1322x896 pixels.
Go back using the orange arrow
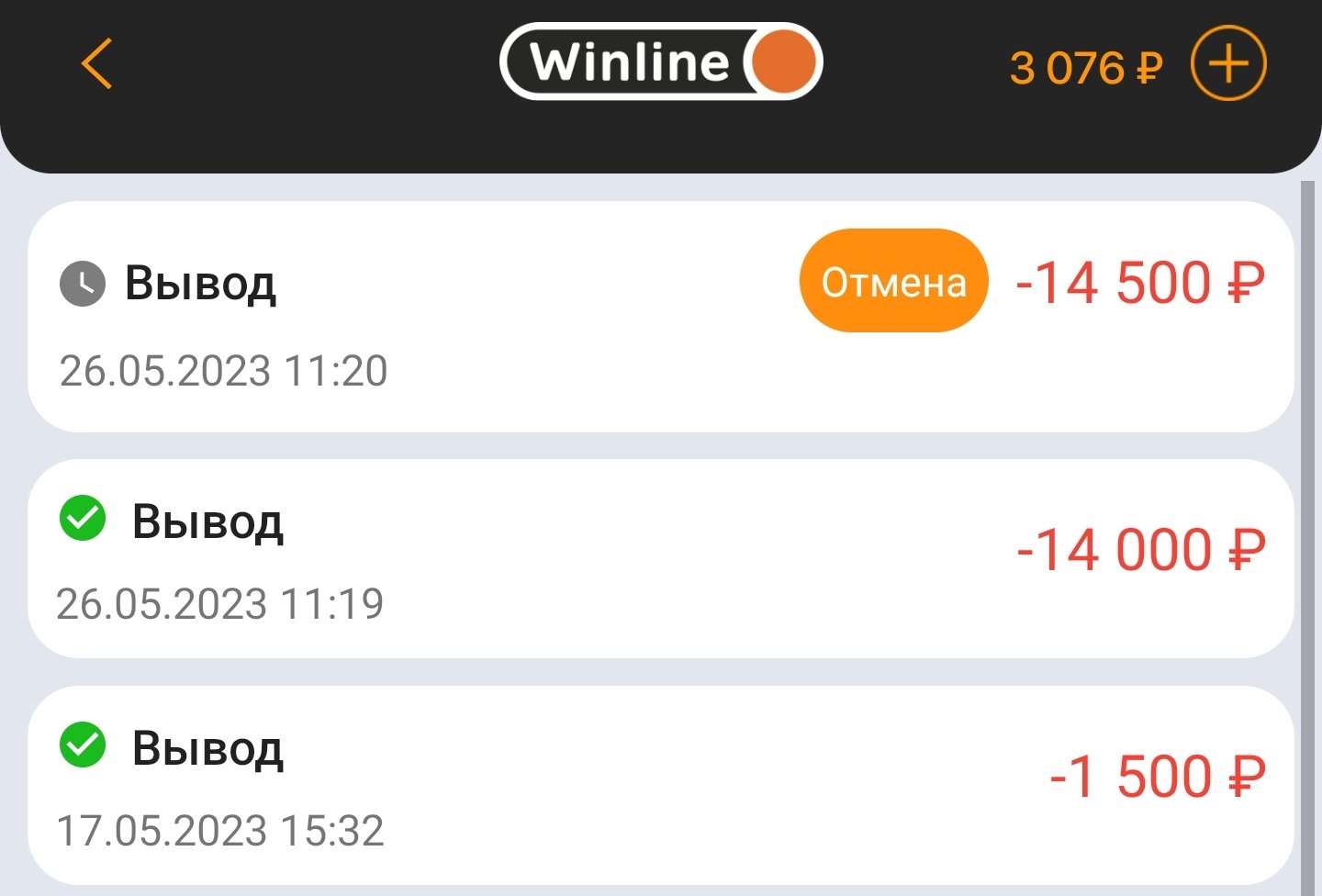click(x=96, y=64)
